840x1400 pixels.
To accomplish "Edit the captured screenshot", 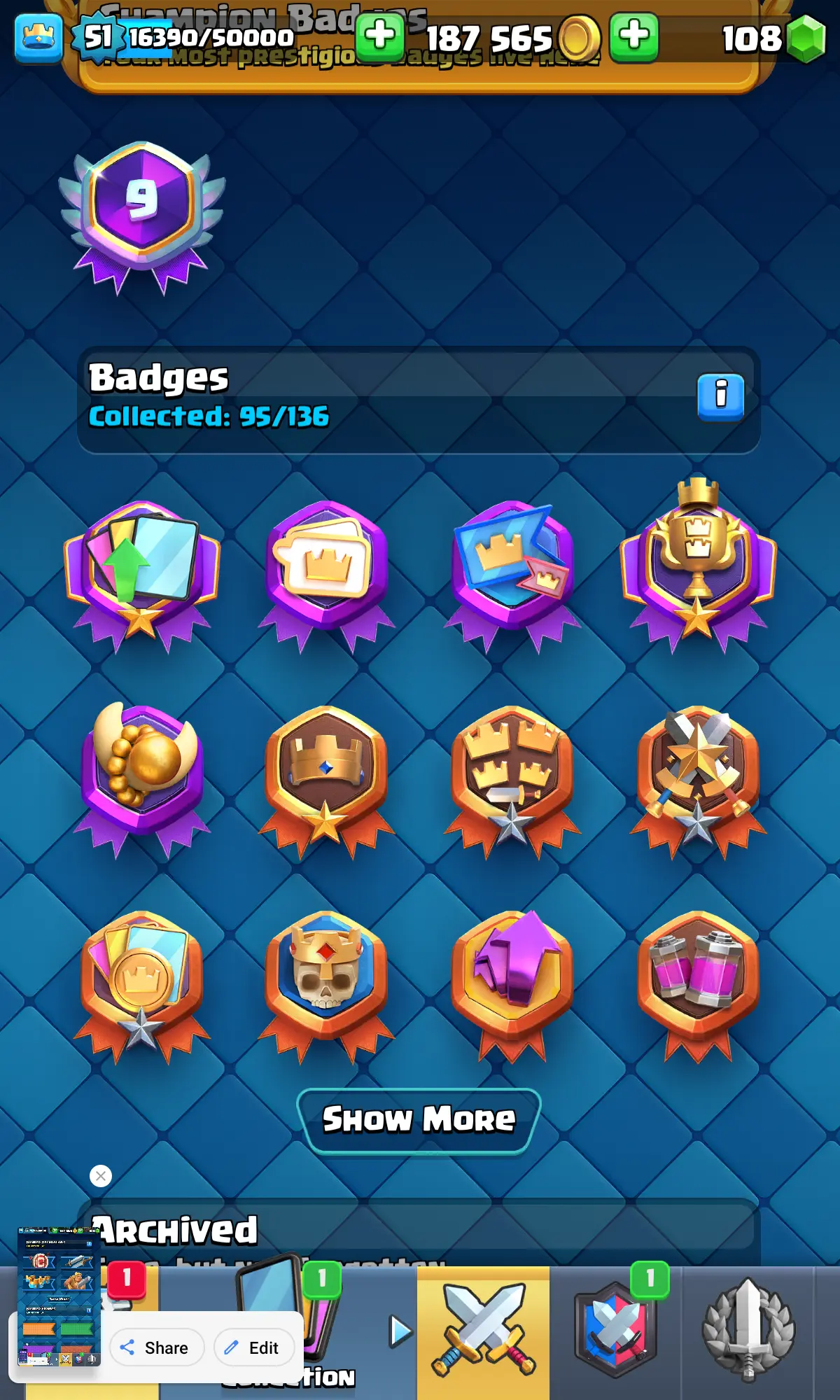I will coord(253,1347).
